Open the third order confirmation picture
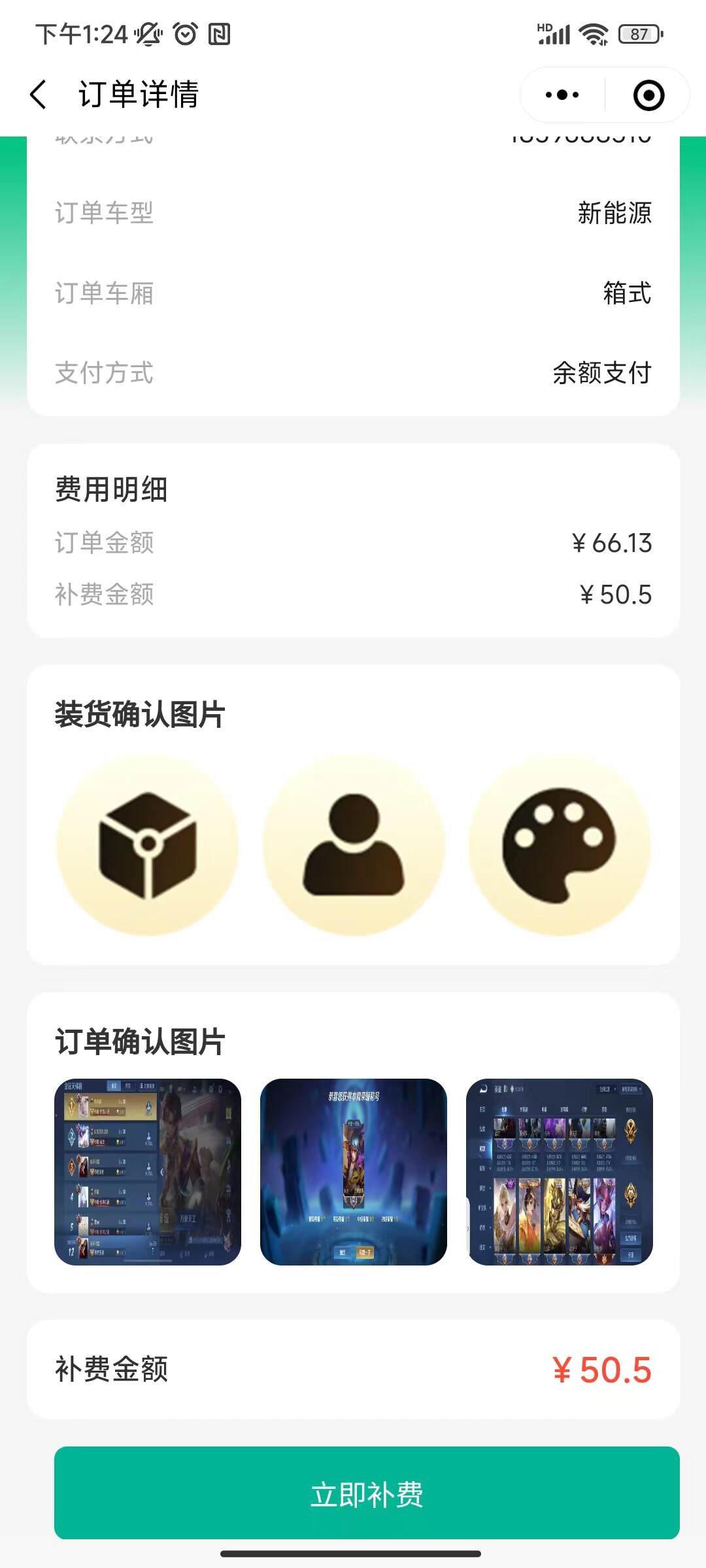This screenshot has width=706, height=1568. [x=560, y=1172]
